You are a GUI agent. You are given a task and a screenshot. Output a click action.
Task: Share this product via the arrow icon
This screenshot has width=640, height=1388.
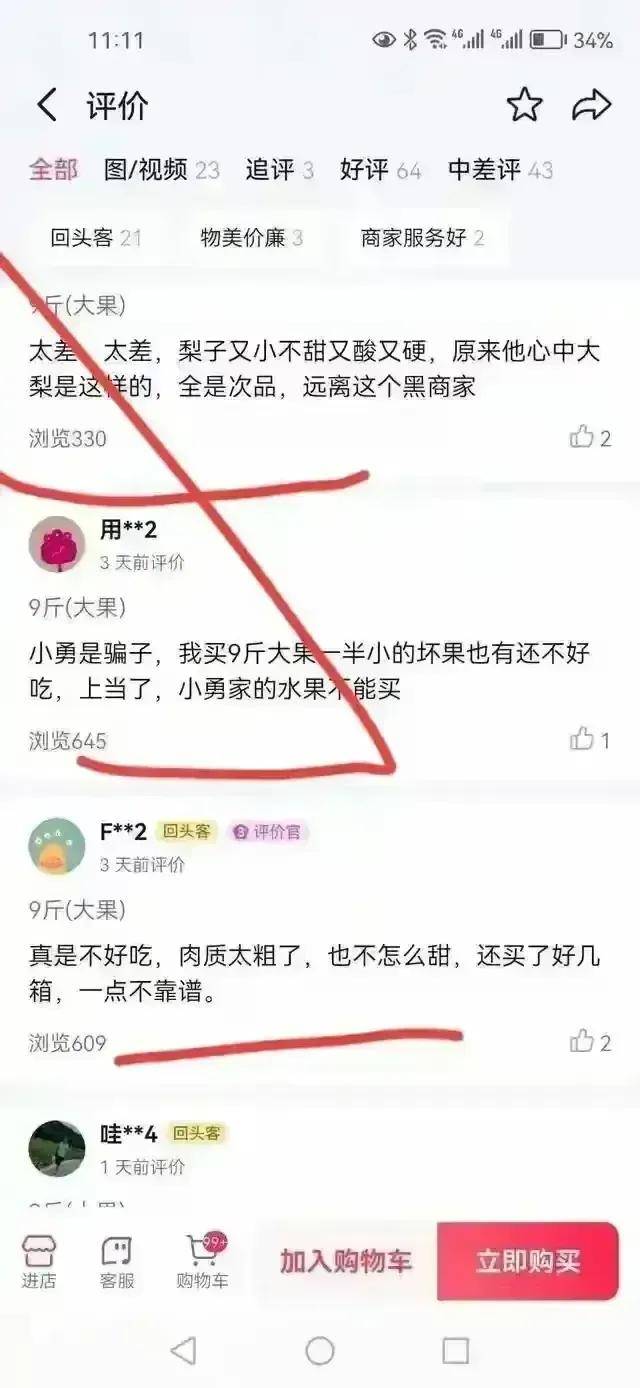(591, 104)
